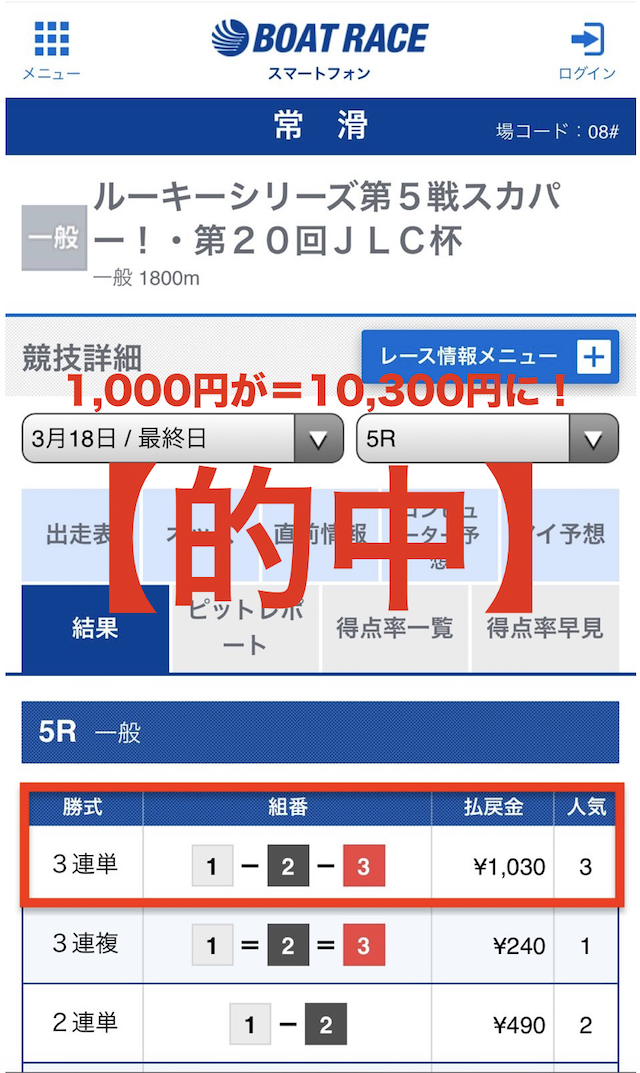The width and height of the screenshot is (640, 1073).
Task: Switch to the 出走表 tab
Action: [81, 535]
